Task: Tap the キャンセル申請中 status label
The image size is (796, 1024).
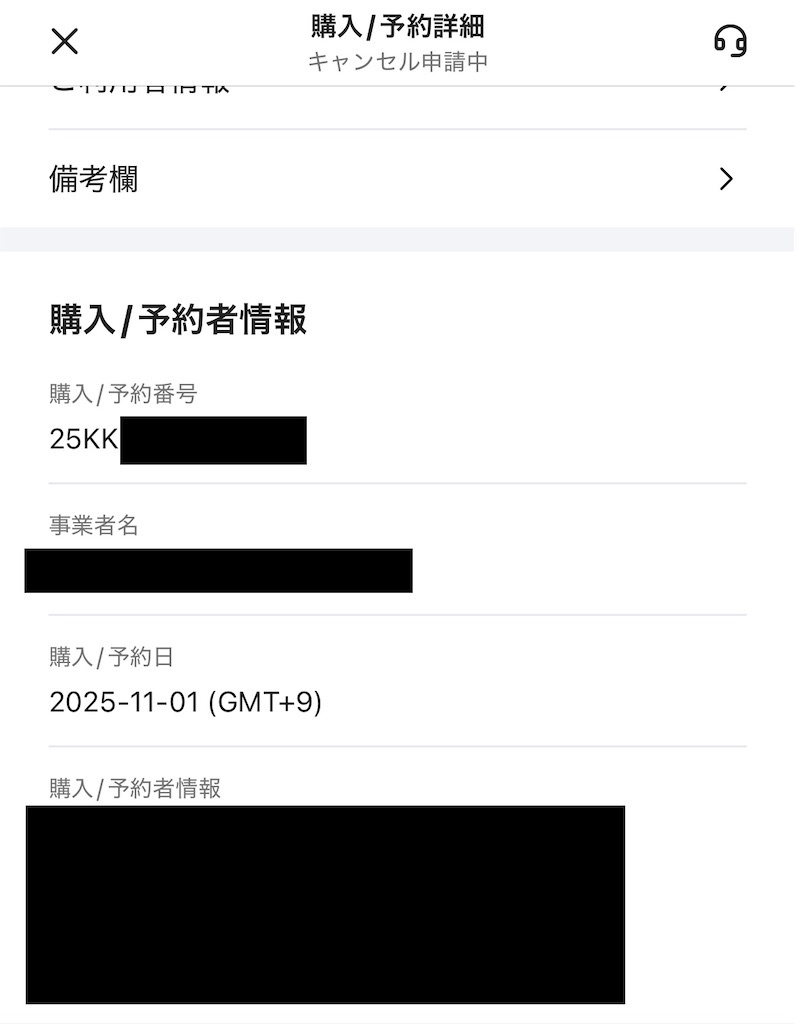Action: [x=397, y=60]
